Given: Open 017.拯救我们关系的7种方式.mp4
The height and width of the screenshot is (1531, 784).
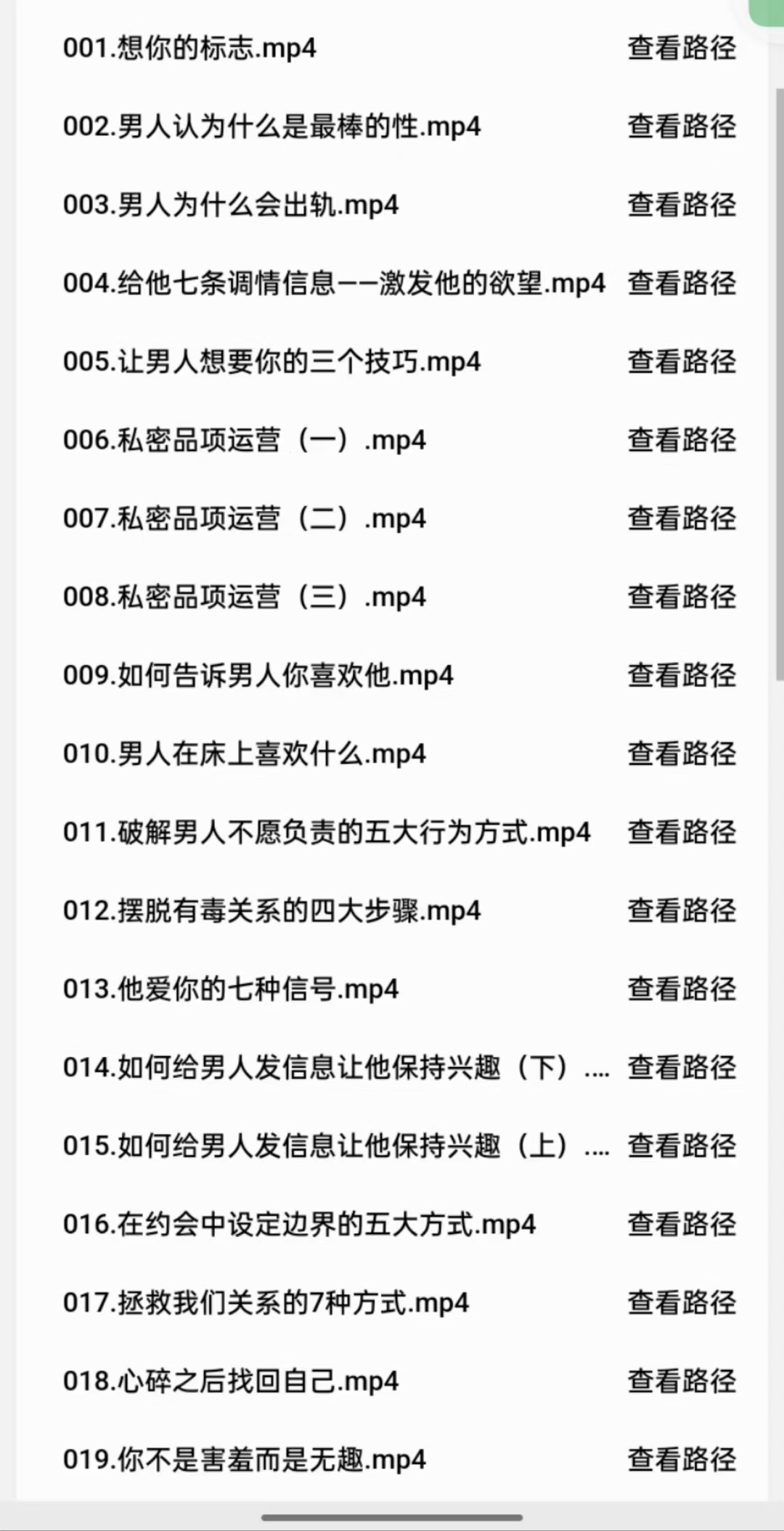Looking at the screenshot, I should pyautogui.click(x=266, y=1302).
